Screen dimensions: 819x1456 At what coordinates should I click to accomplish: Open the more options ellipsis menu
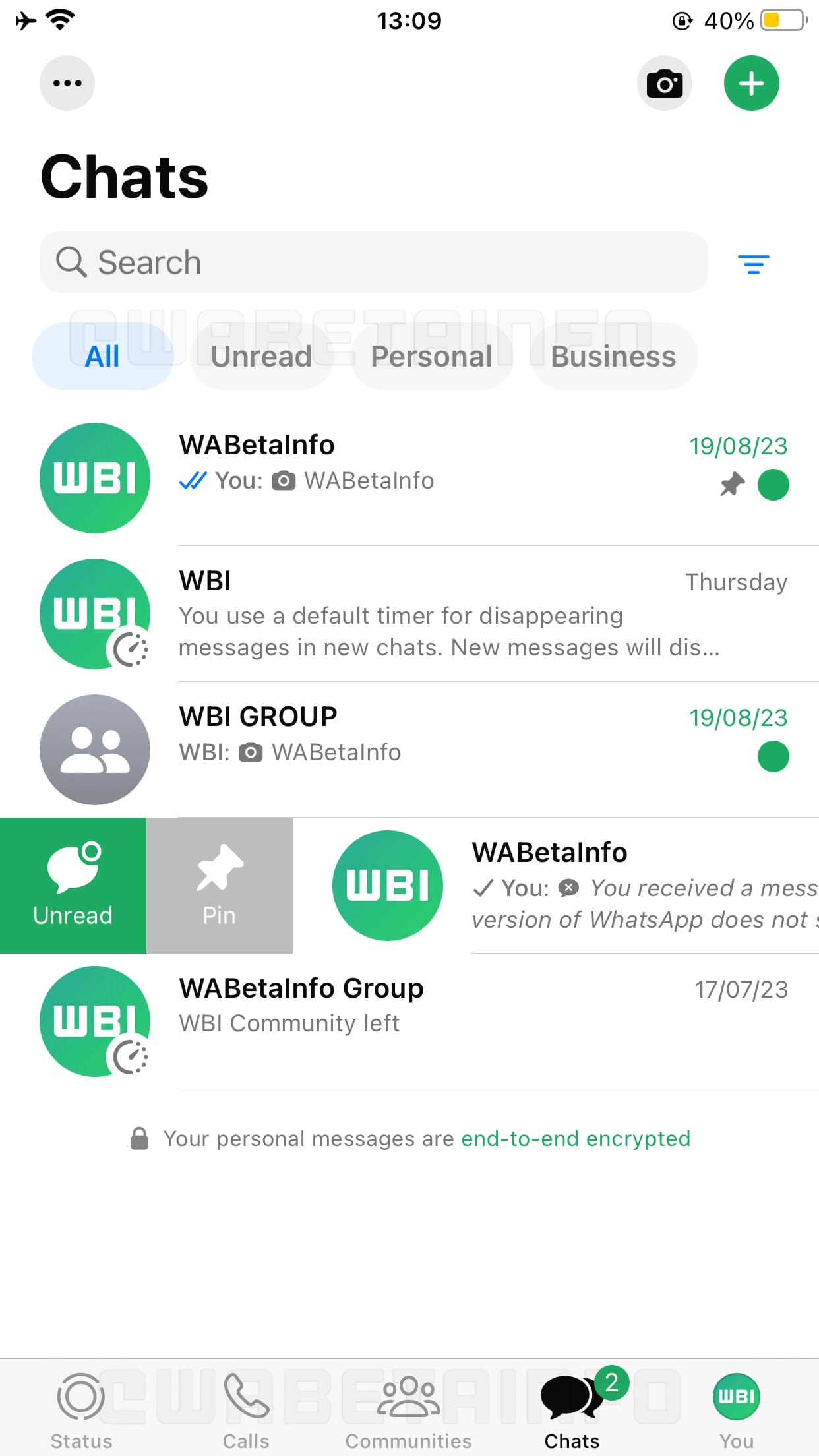pos(67,83)
